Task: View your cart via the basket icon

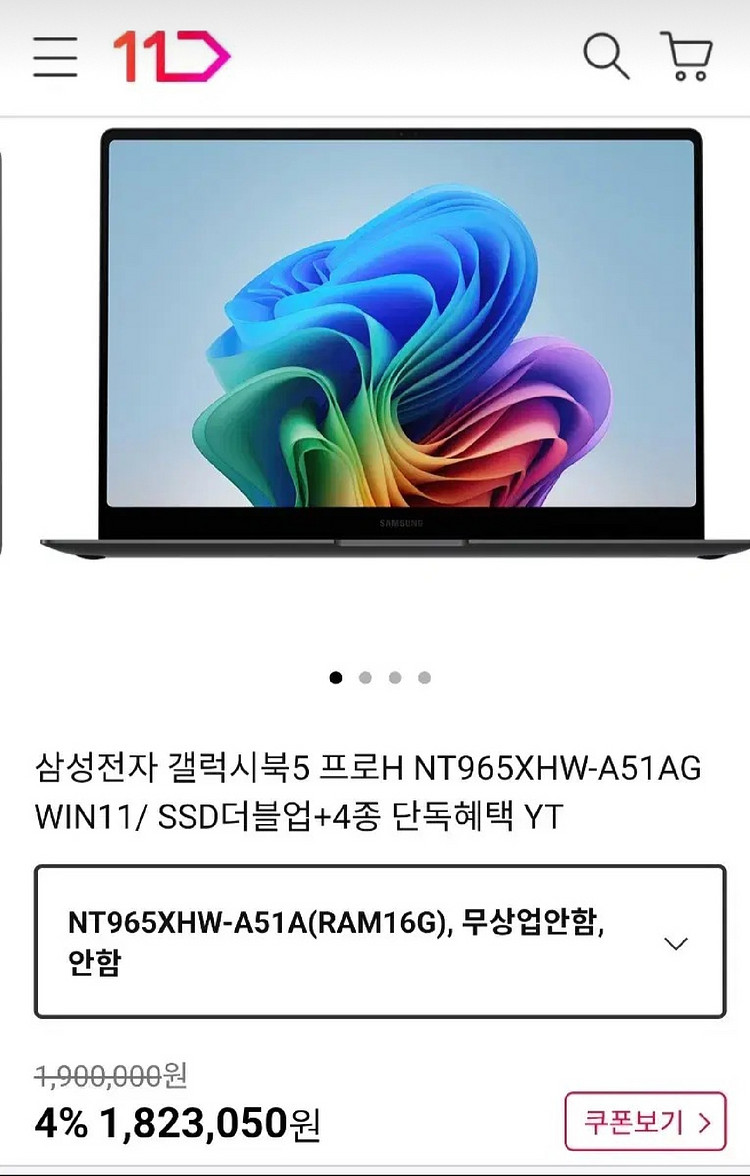Action: pos(686,58)
